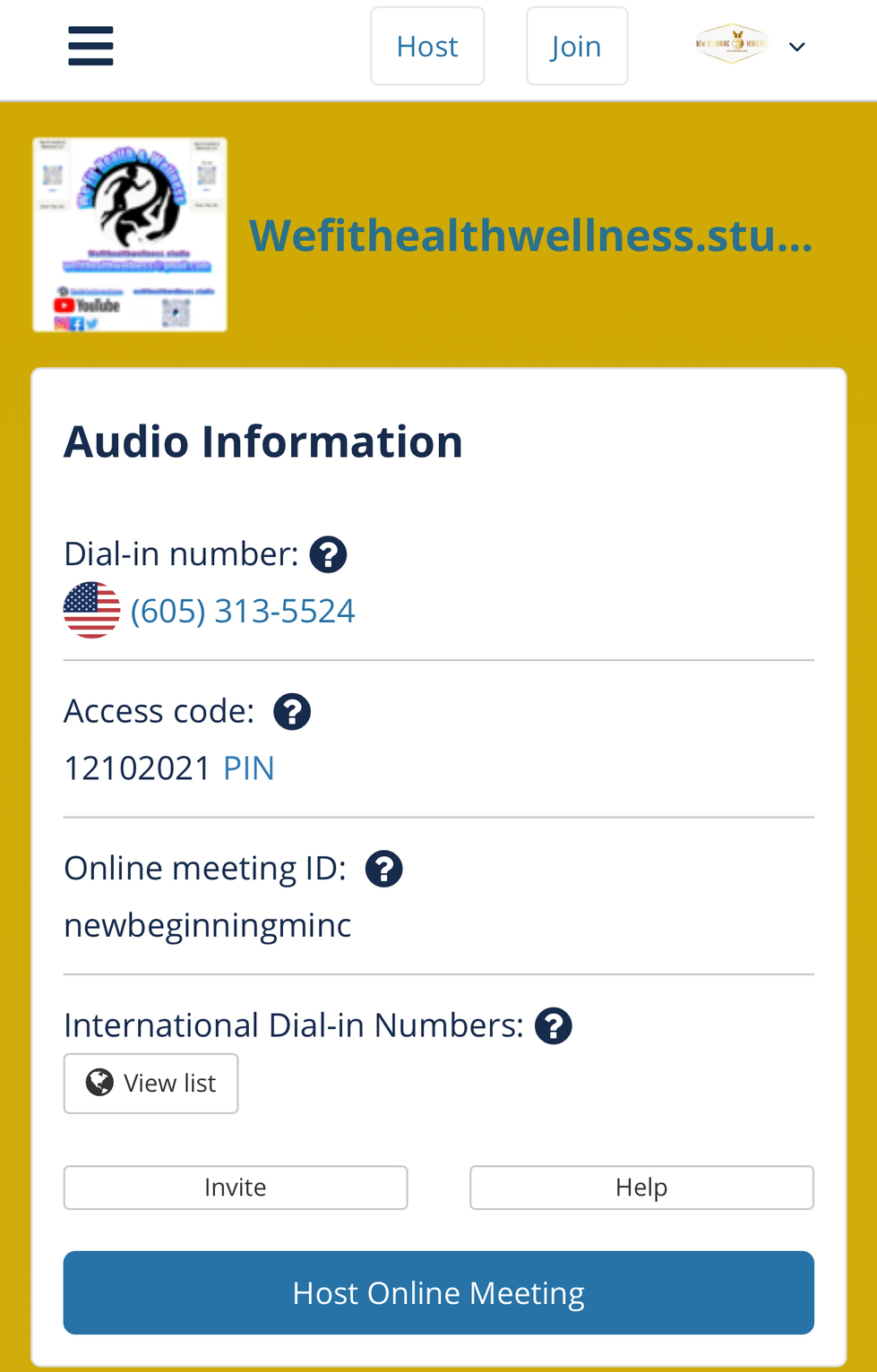The height and width of the screenshot is (1372, 877).
Task: Tap the Join button in header
Action: click(576, 47)
